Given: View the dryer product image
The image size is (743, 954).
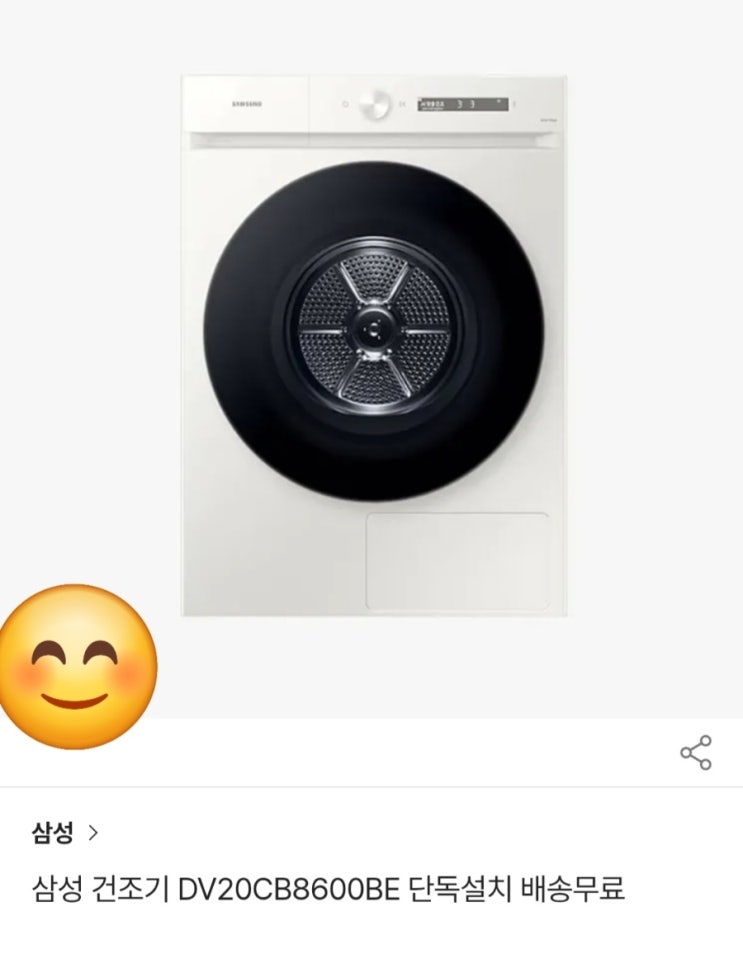Looking at the screenshot, I should (x=374, y=345).
